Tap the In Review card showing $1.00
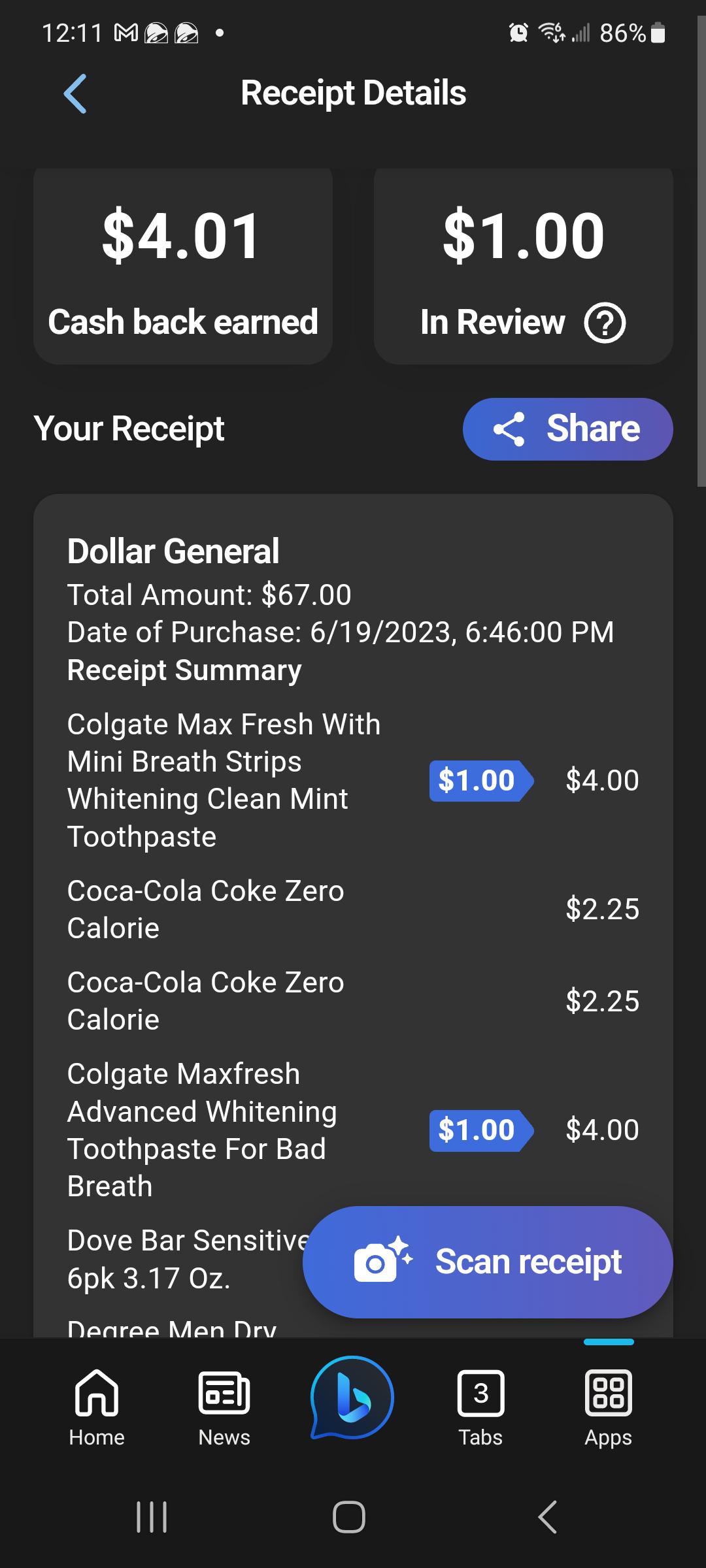Screen dimensions: 706x1568 [522, 265]
